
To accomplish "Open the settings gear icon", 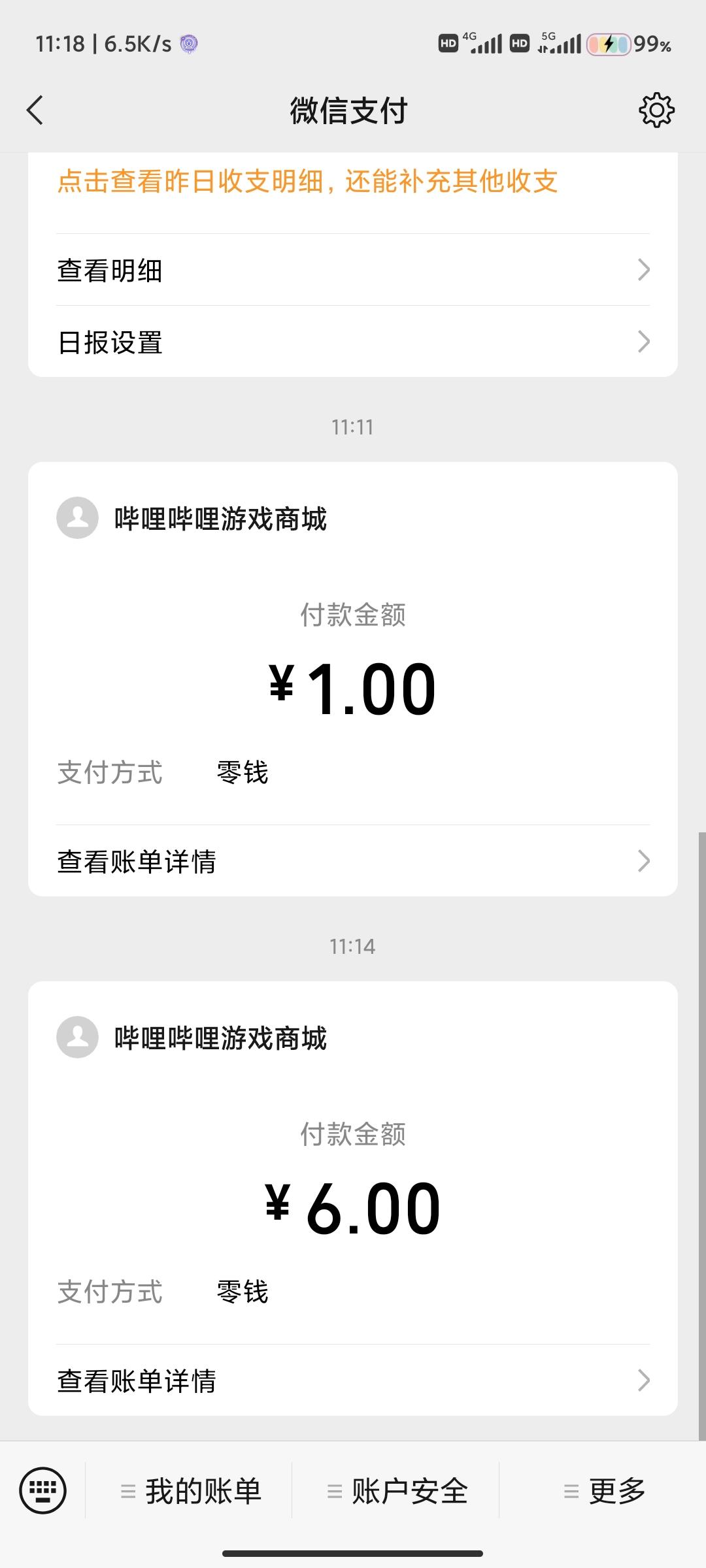I will (x=656, y=110).
